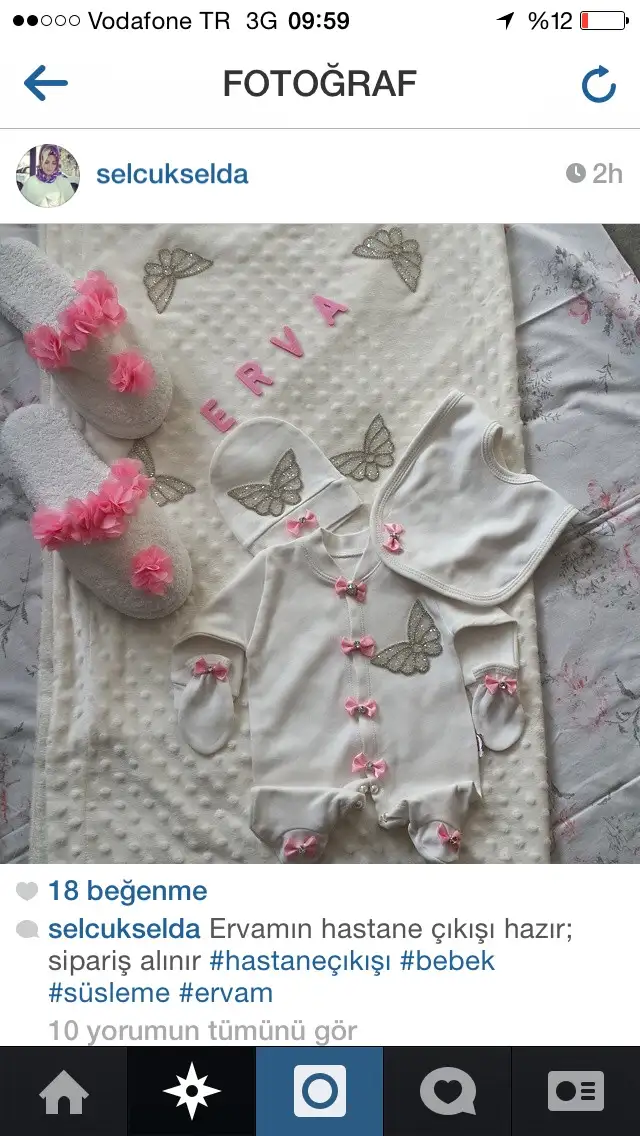Viewport: 640px width, 1136px height.
Task: Open the posted baby outfit photo
Action: (x=320, y=543)
